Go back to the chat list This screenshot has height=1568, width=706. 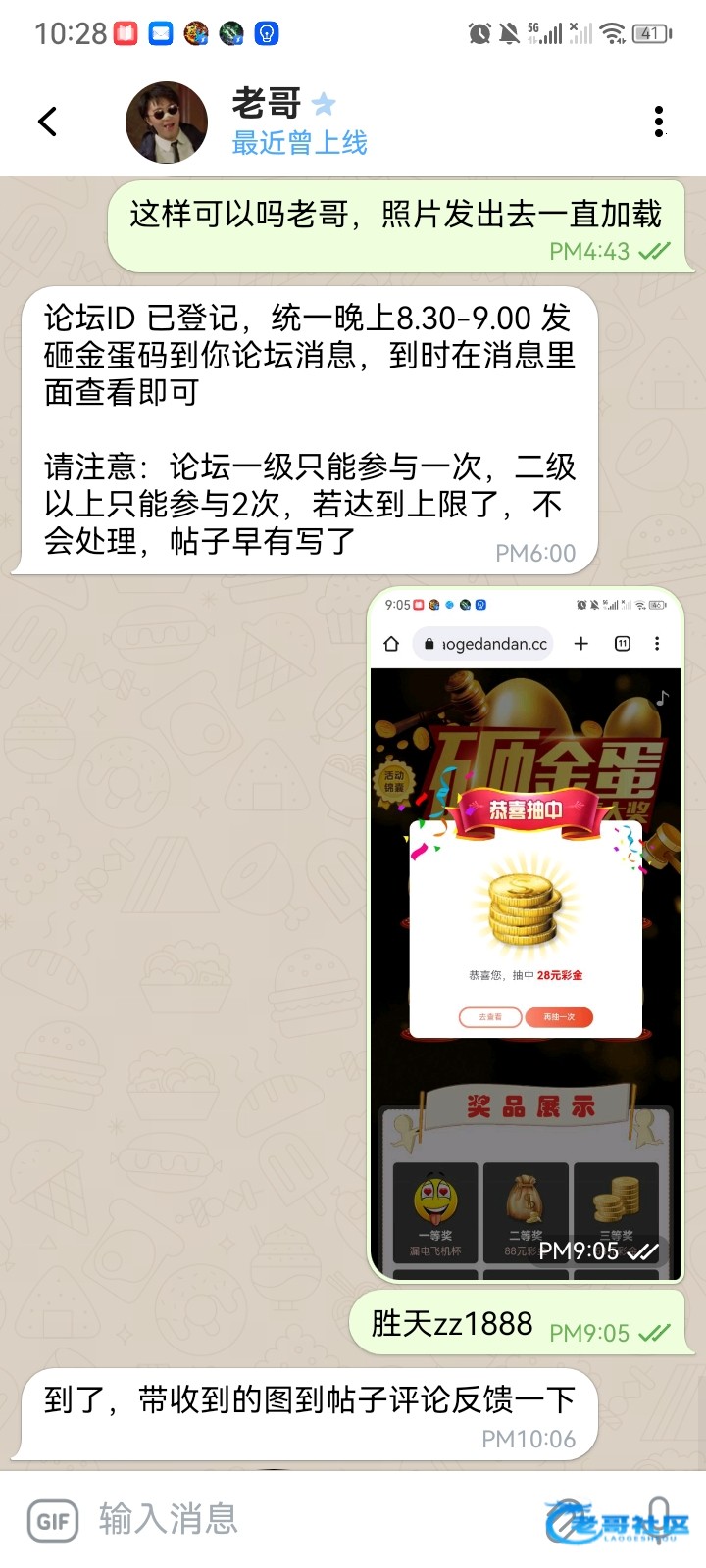pos(47,122)
